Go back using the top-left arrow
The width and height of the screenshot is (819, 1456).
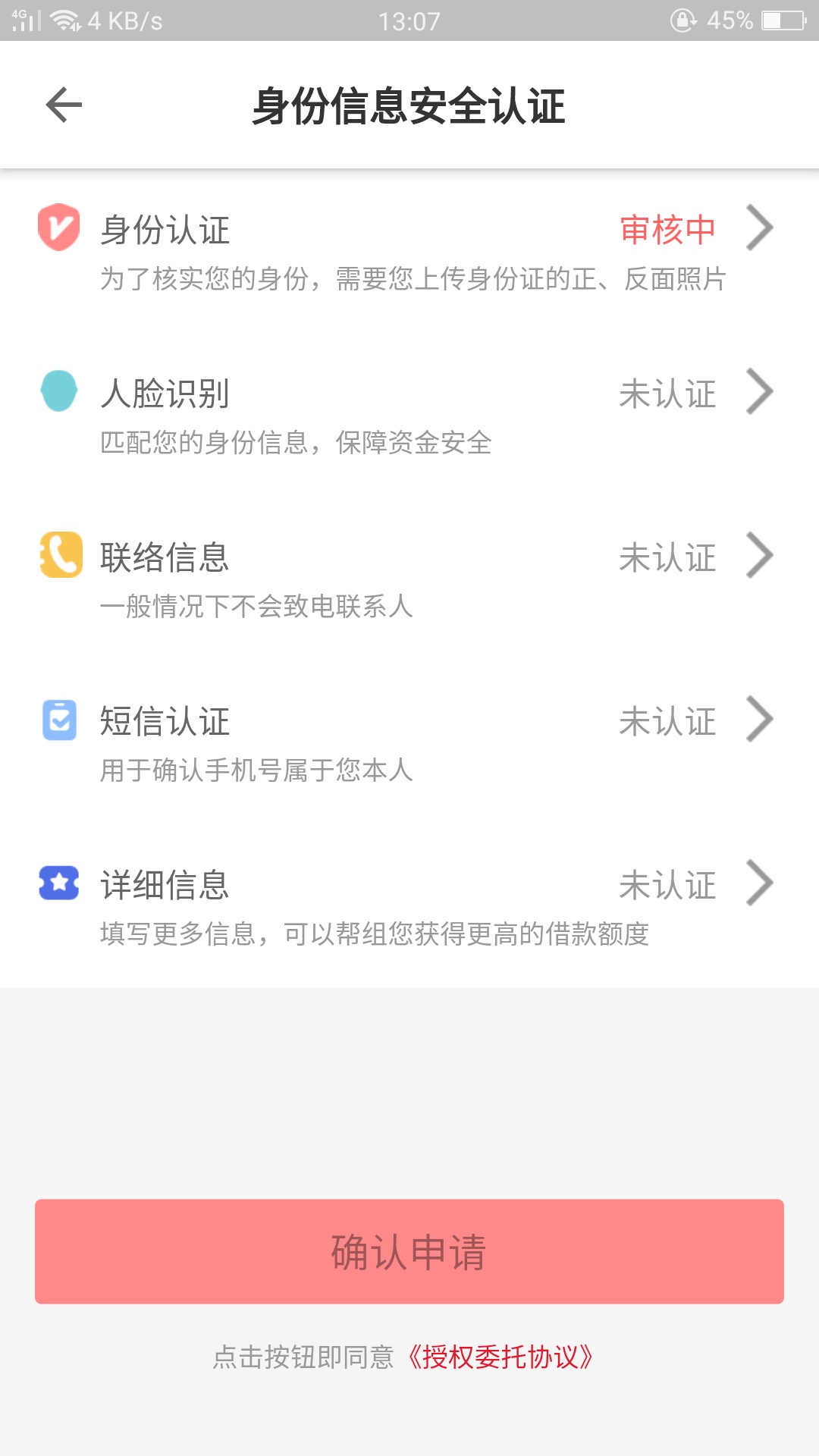pyautogui.click(x=64, y=105)
